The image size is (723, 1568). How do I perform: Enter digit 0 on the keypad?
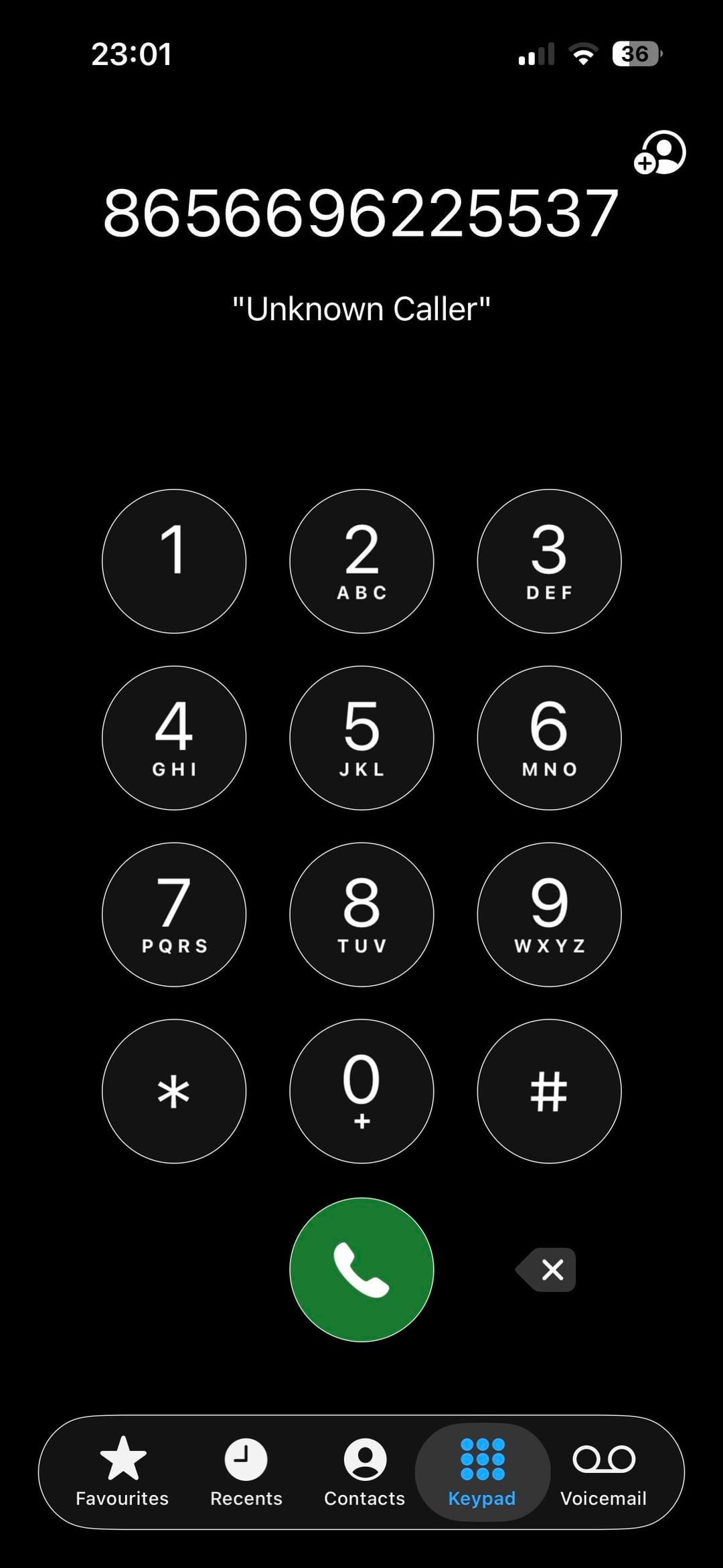pos(361,1091)
